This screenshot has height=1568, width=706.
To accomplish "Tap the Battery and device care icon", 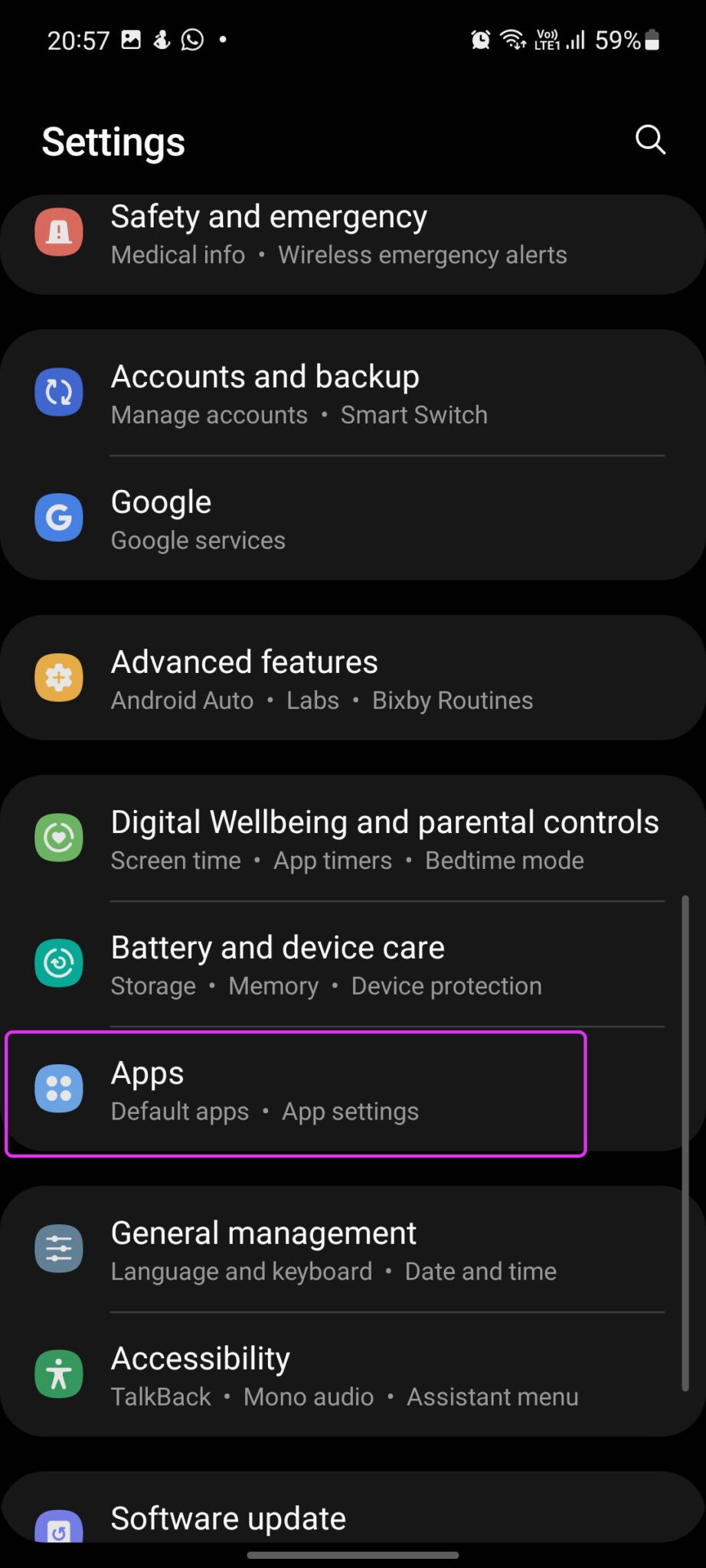I will [59, 963].
